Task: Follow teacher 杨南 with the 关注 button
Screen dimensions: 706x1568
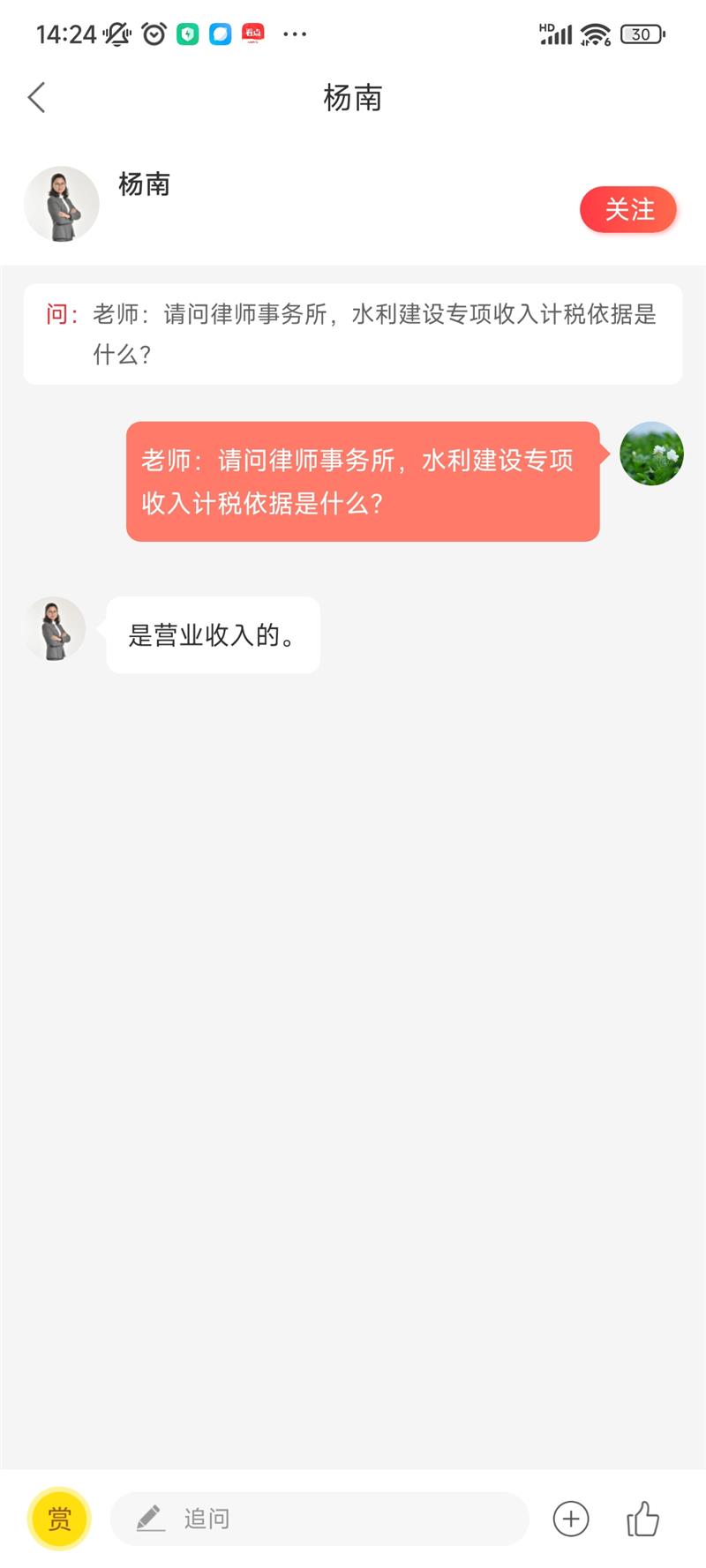Action: tap(628, 210)
